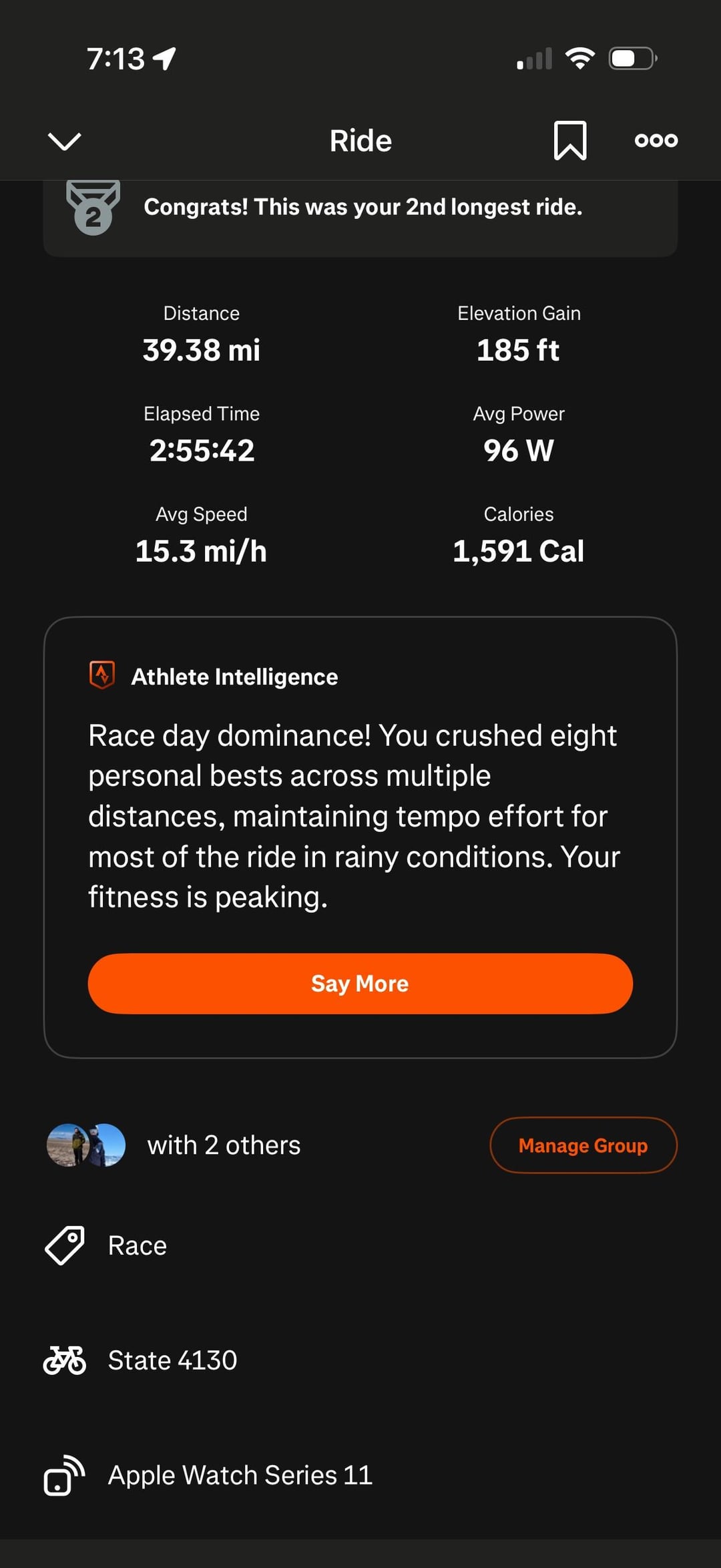Tap Say More for Athlete Intelligence
This screenshot has height=1568, width=721.
tap(360, 983)
